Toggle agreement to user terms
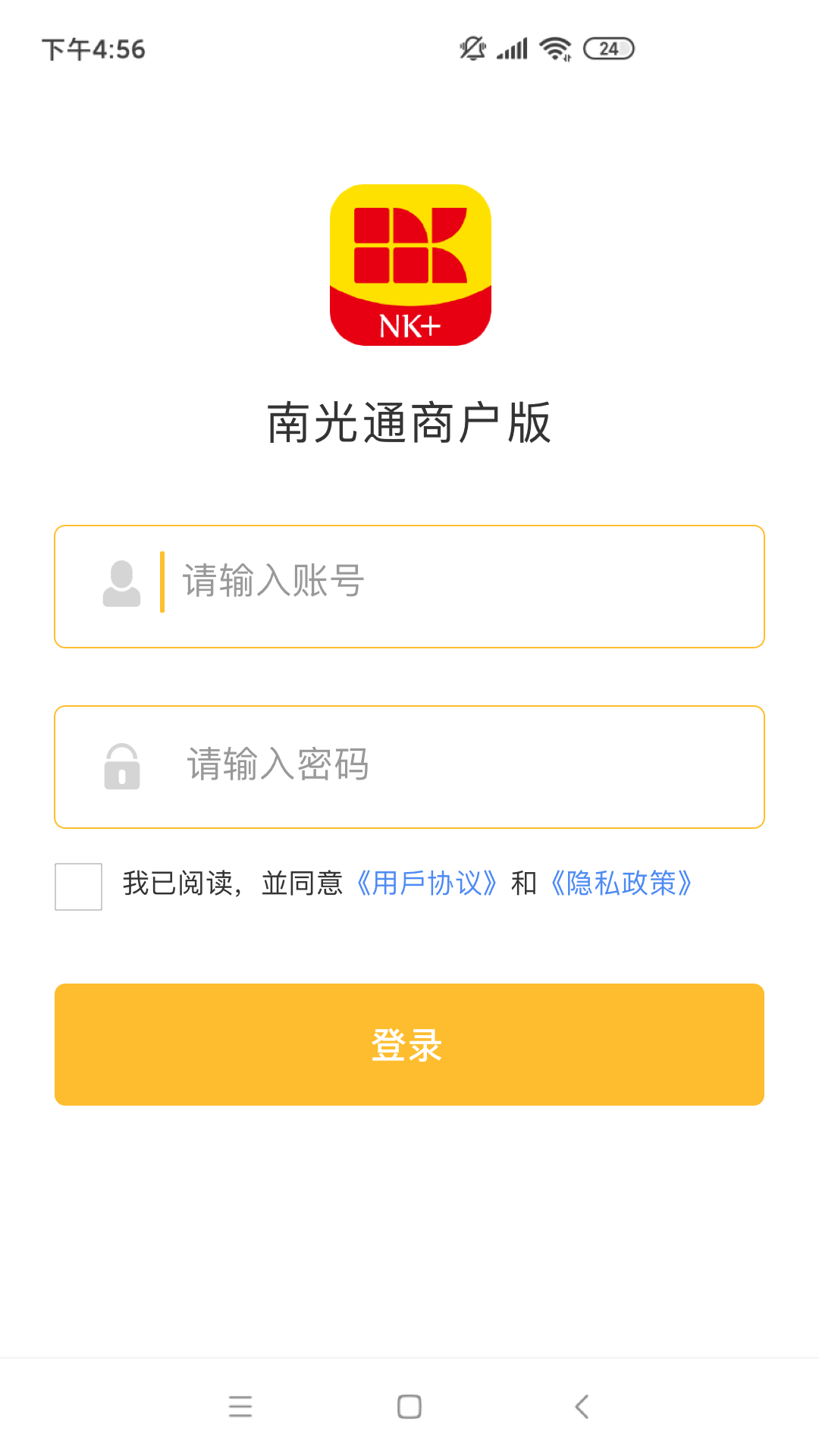Viewport: 819px width, 1456px height. pyautogui.click(x=77, y=885)
